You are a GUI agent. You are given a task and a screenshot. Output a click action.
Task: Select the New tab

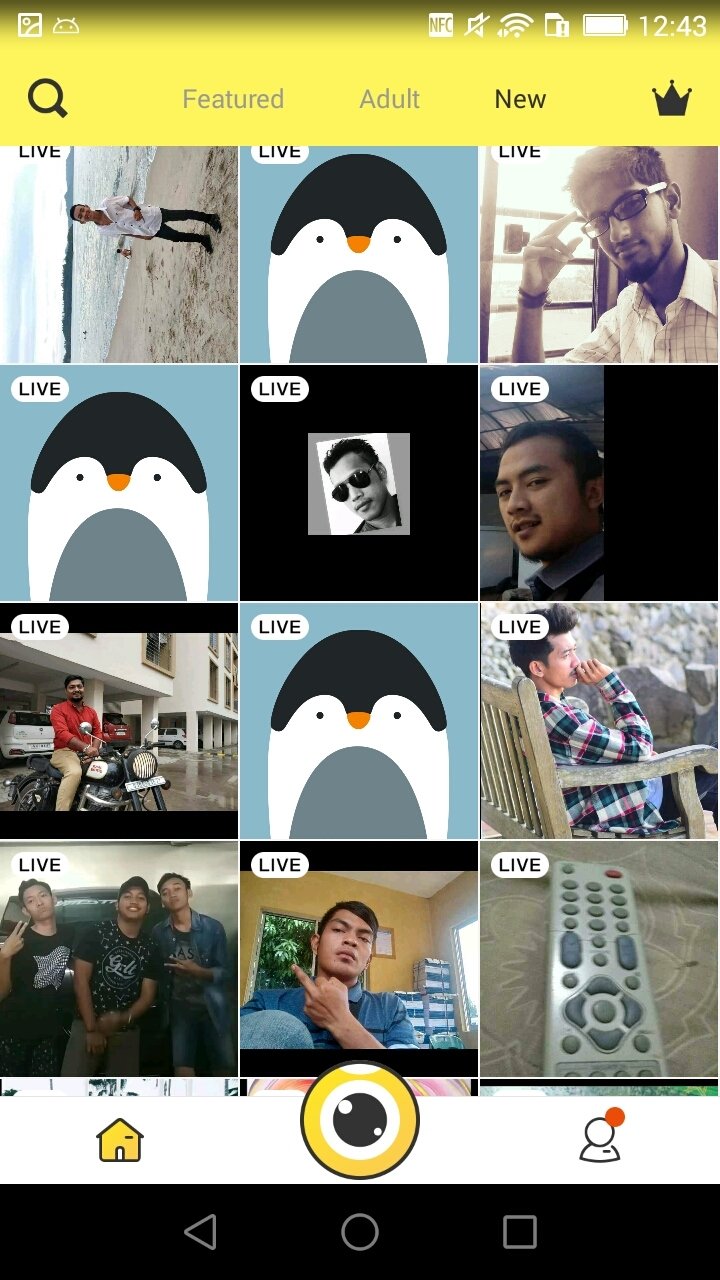(x=520, y=99)
